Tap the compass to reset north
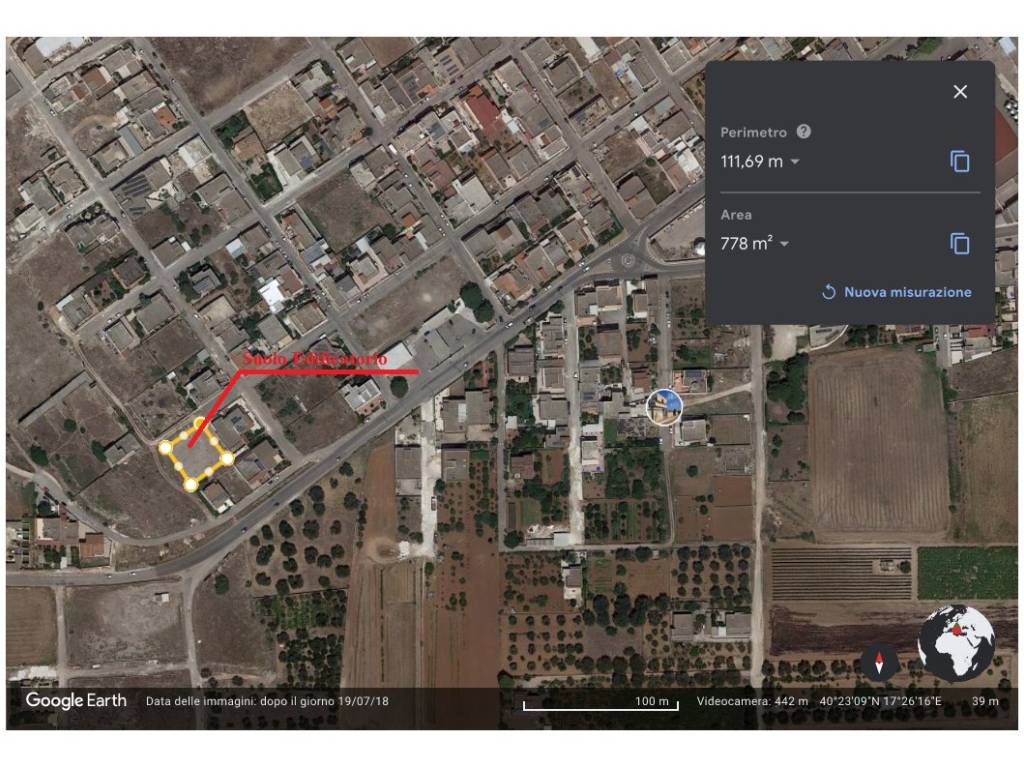1024x768 pixels. click(x=880, y=663)
